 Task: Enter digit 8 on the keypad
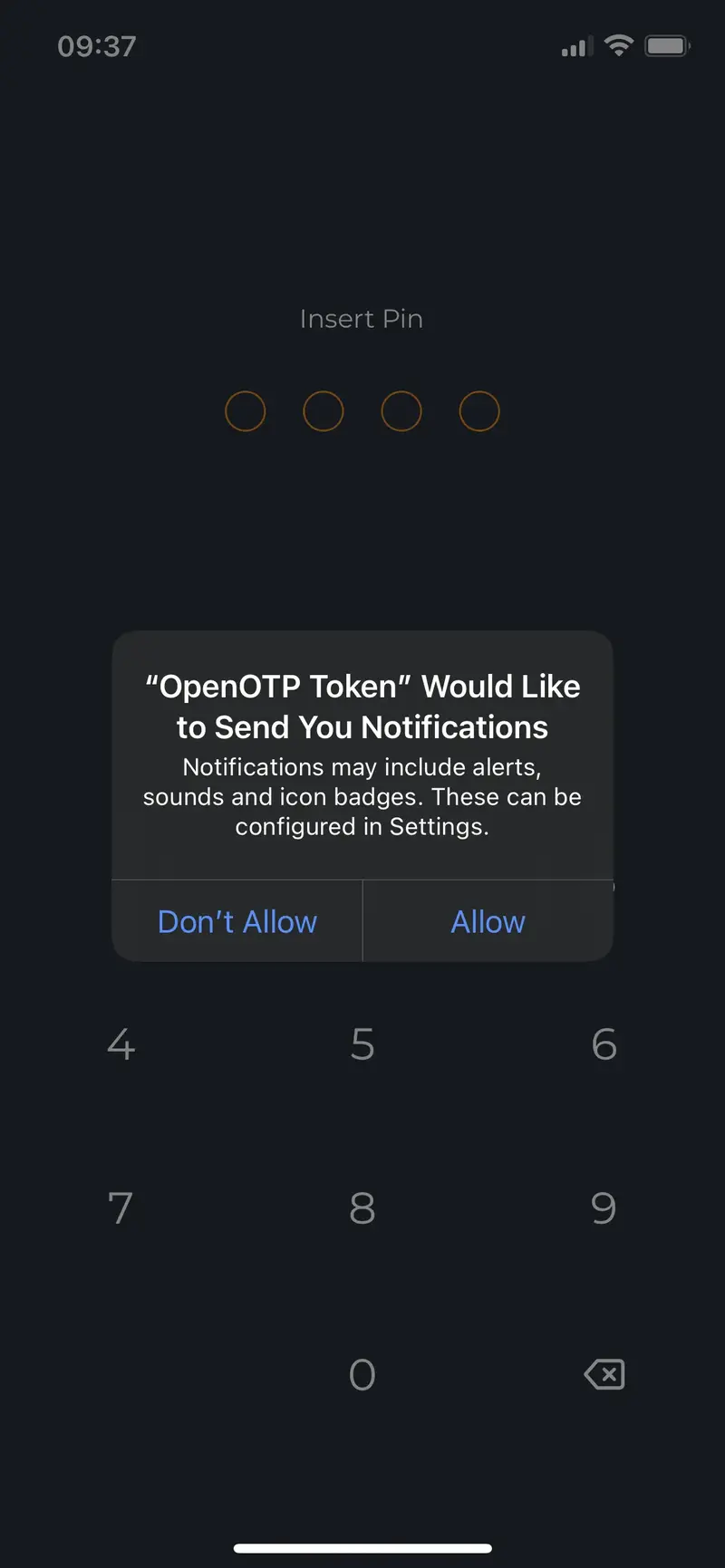tap(362, 1208)
